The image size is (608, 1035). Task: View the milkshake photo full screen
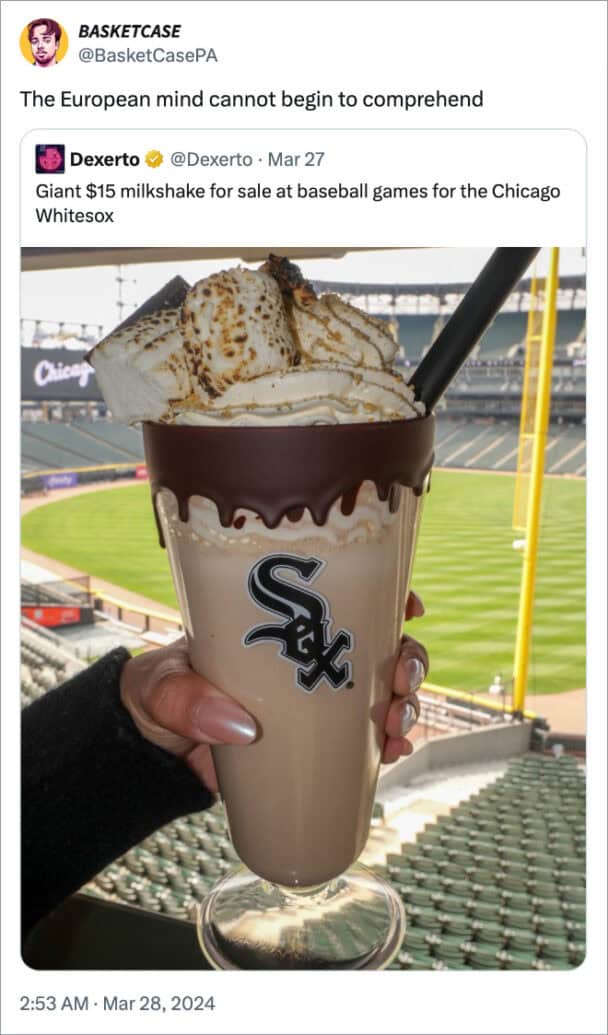[303, 607]
